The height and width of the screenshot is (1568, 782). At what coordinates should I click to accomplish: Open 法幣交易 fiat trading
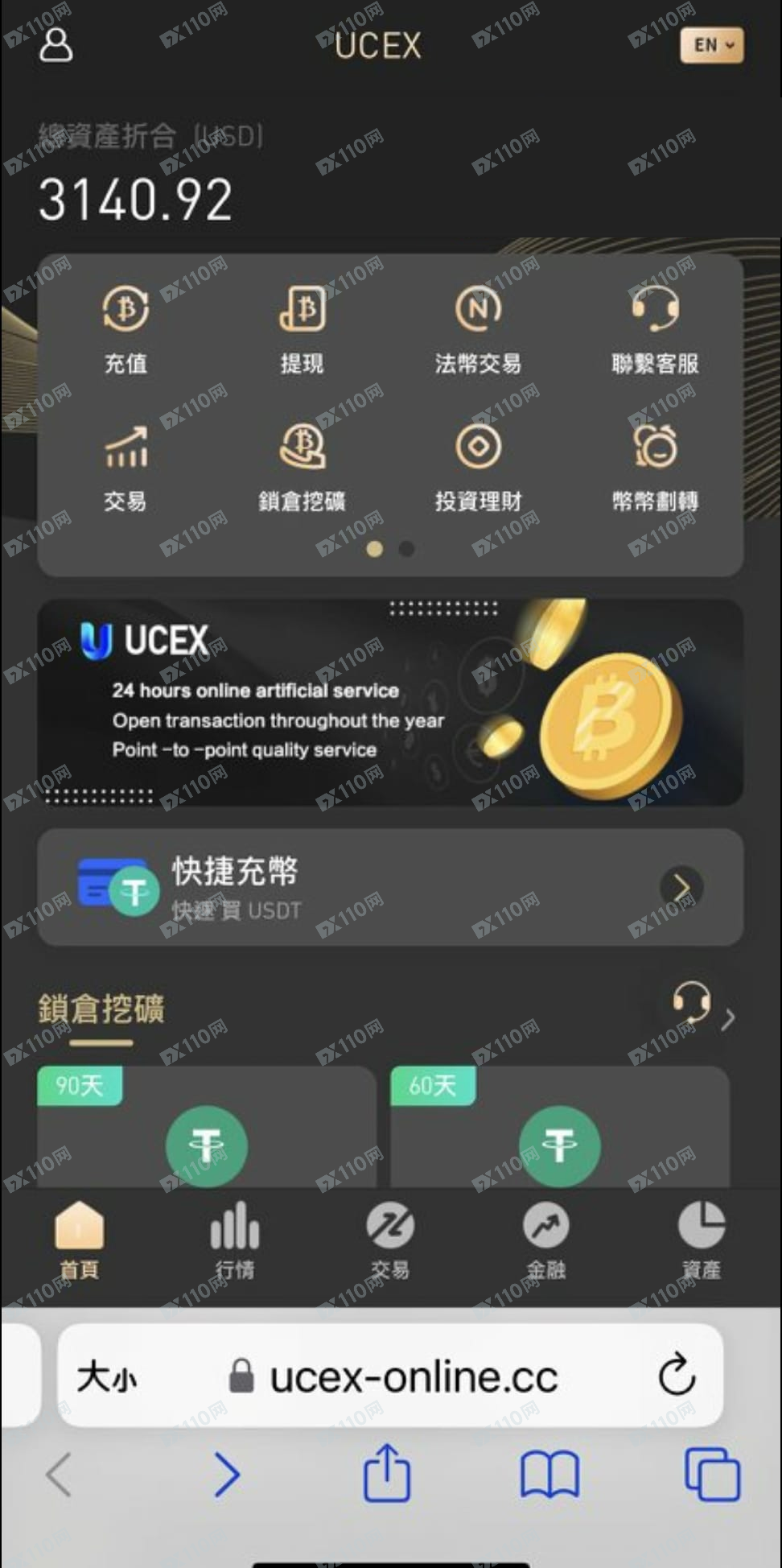click(x=479, y=328)
